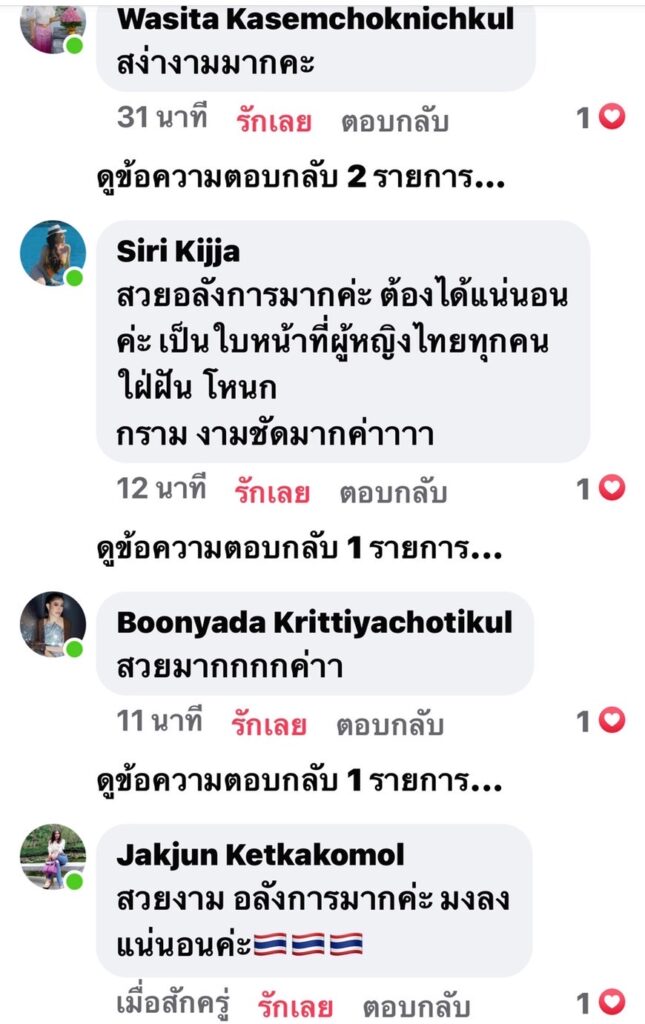
Task: Open Siri Kijja's profile picture
Action: (x=52, y=253)
